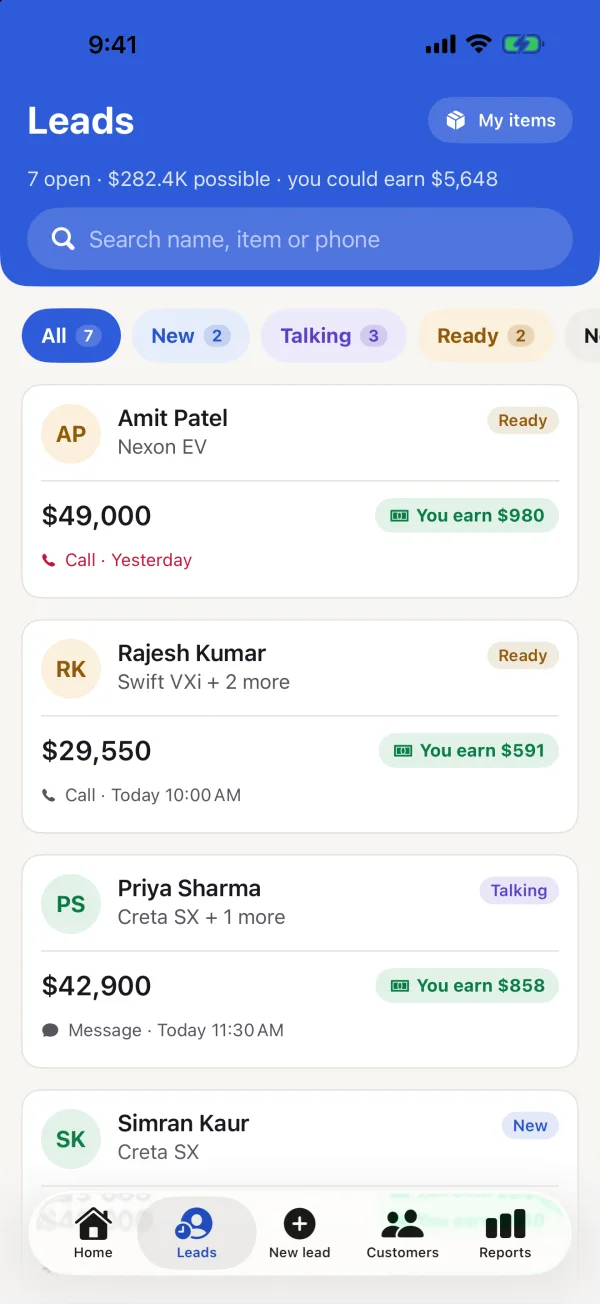Select the All filter chip
The image size is (600, 1304).
(x=71, y=336)
